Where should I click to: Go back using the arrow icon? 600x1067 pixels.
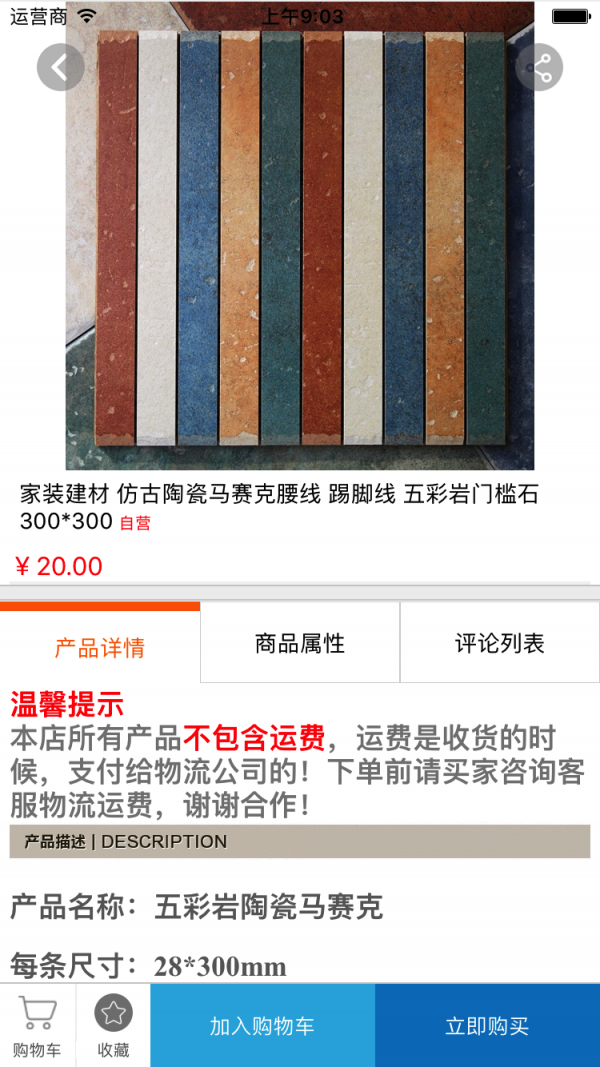point(61,68)
